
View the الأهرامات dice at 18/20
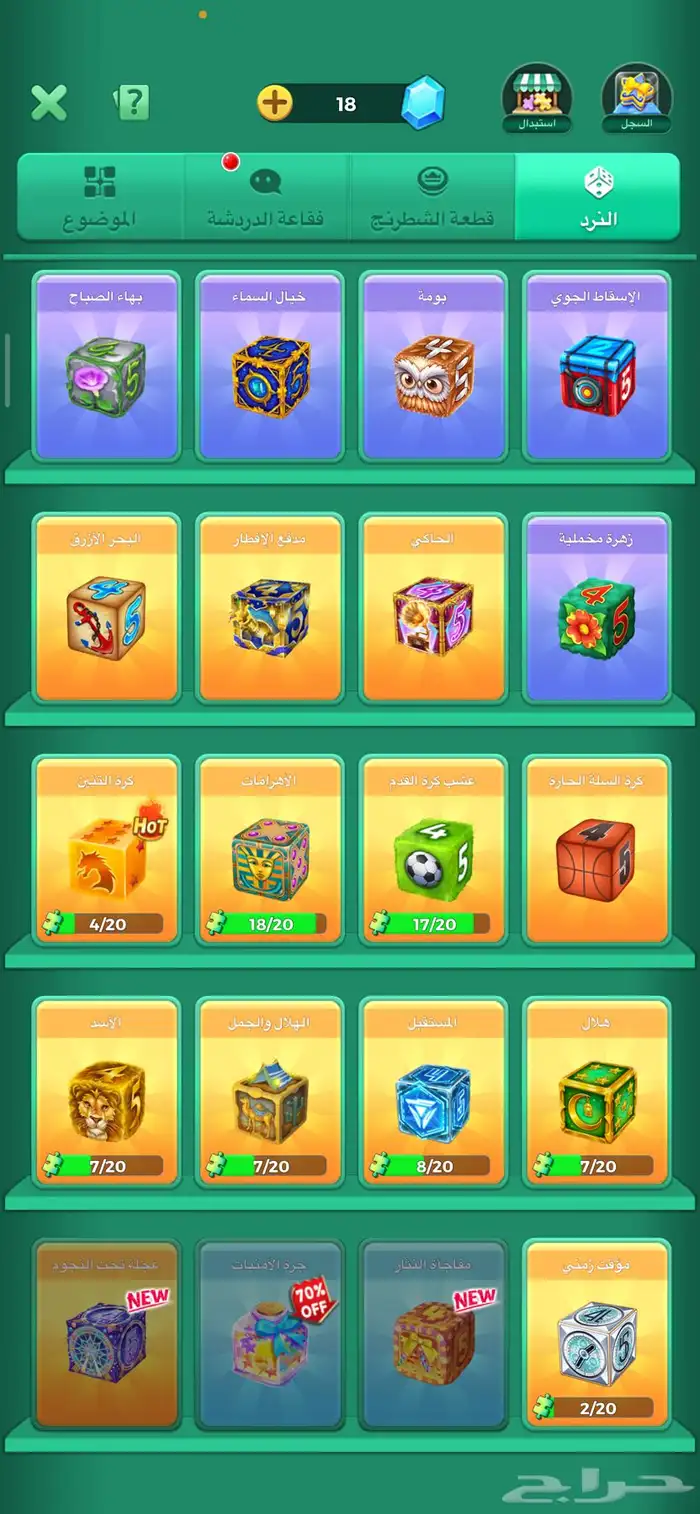[269, 850]
